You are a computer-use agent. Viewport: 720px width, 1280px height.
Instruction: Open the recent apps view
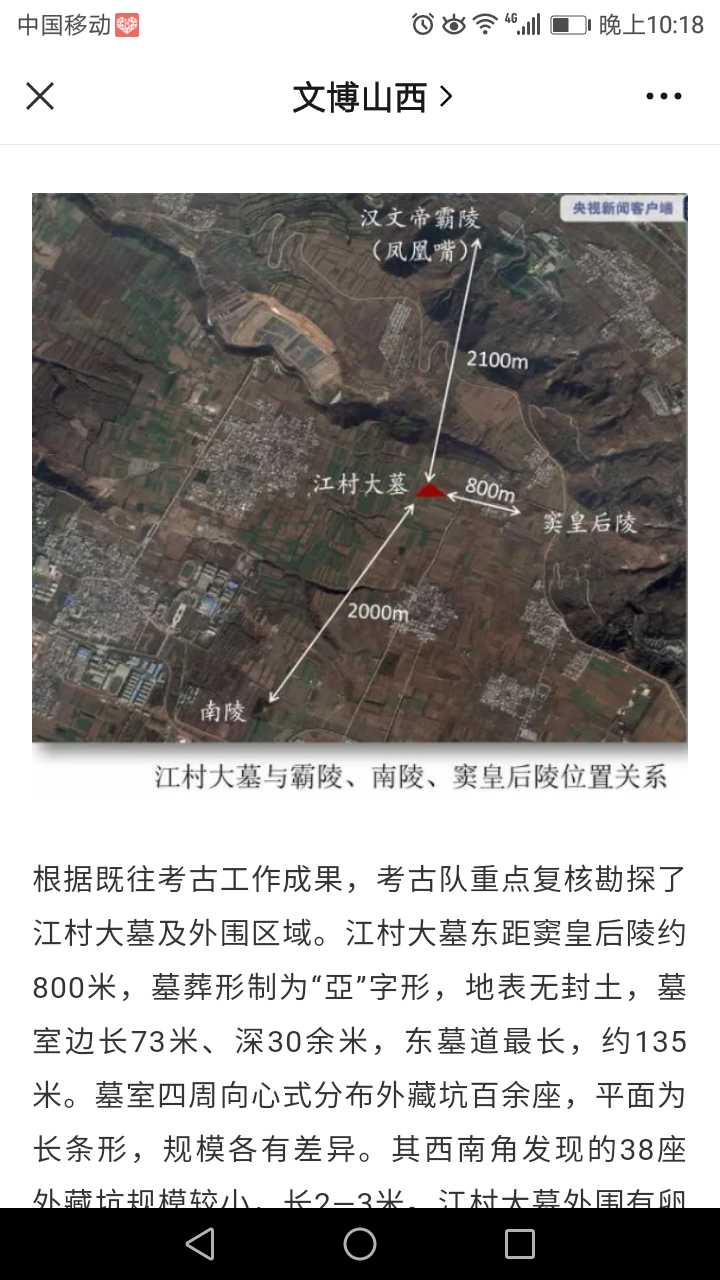(520, 1243)
